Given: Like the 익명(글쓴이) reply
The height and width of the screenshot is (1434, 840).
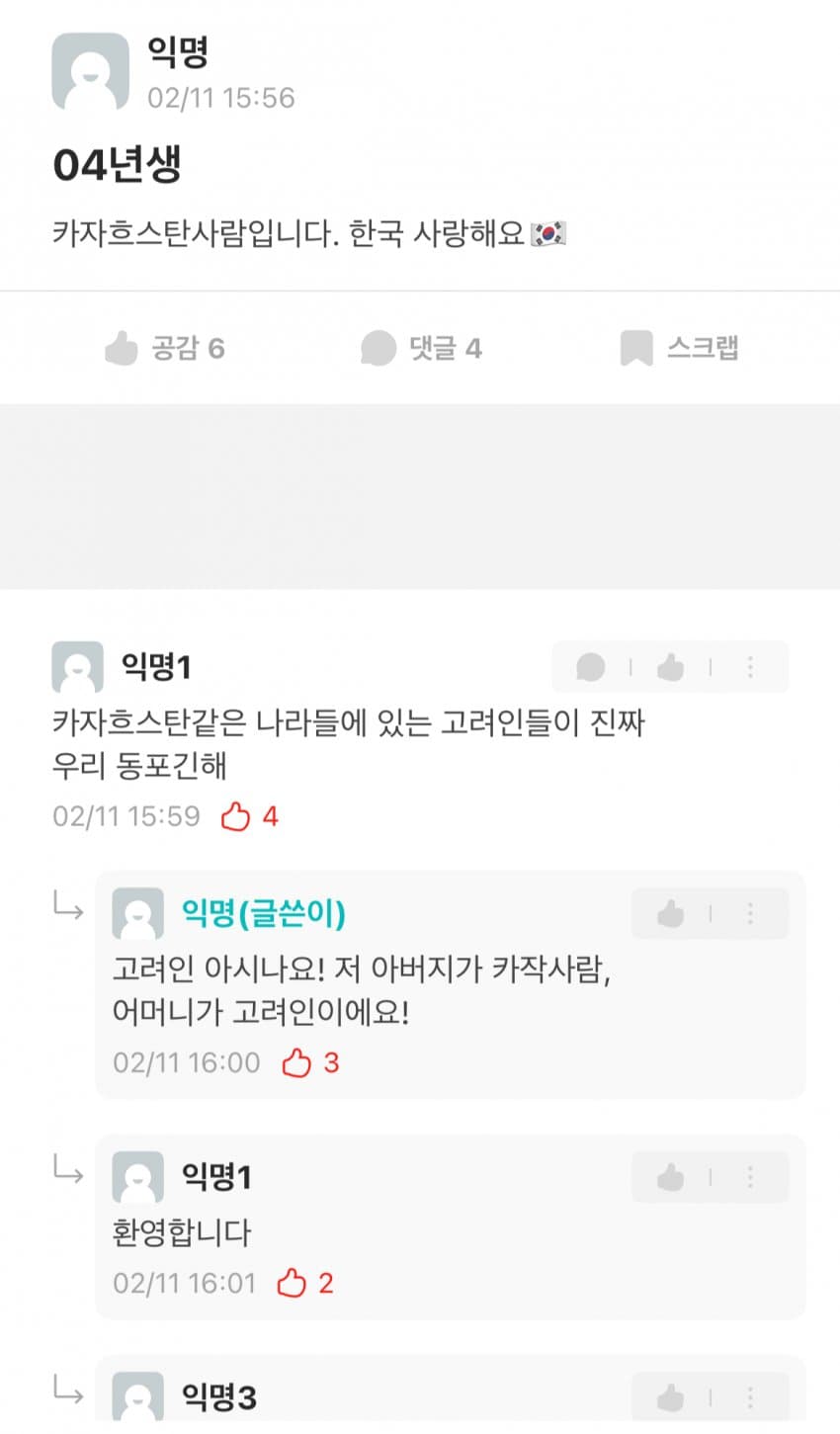Looking at the screenshot, I should tap(671, 913).
